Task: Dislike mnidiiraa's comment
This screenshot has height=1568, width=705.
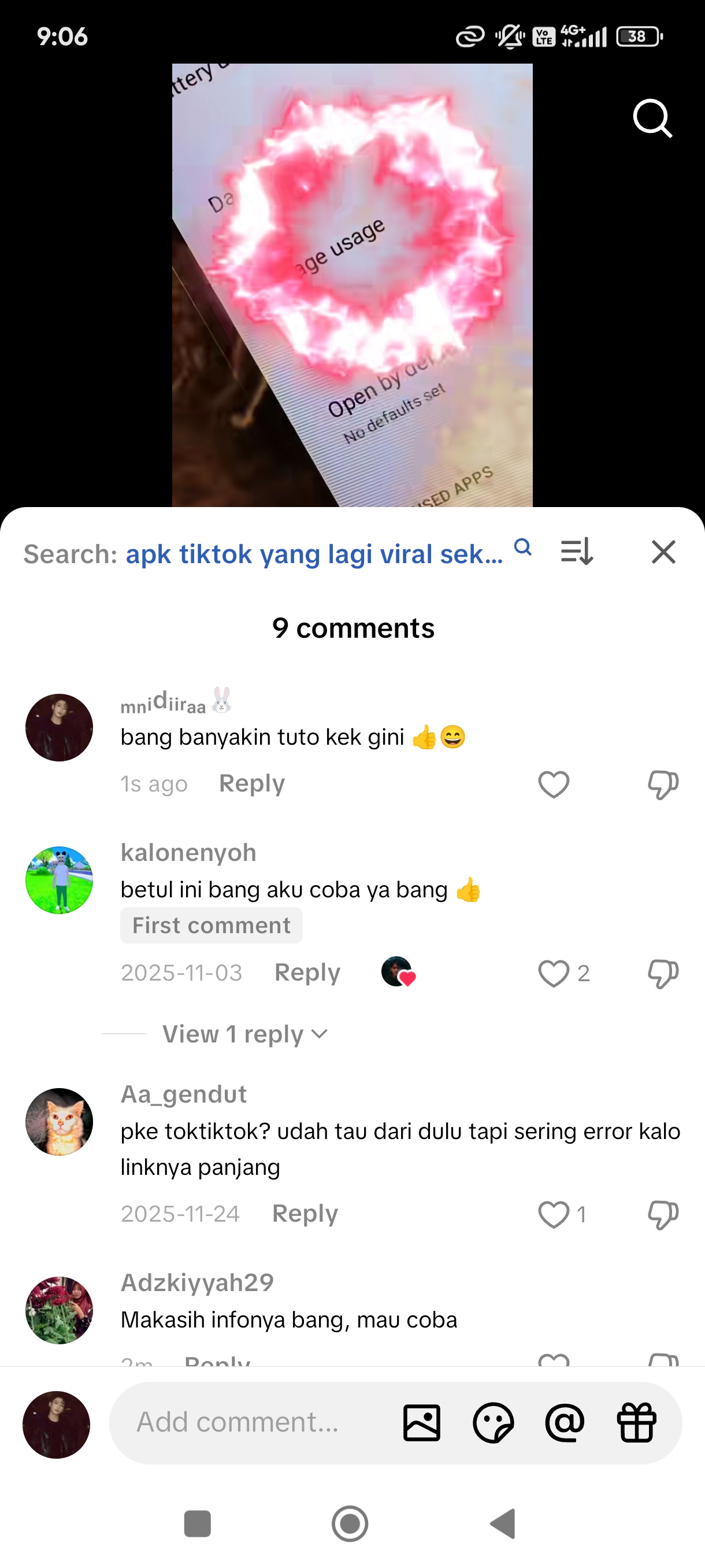Action: [662, 784]
